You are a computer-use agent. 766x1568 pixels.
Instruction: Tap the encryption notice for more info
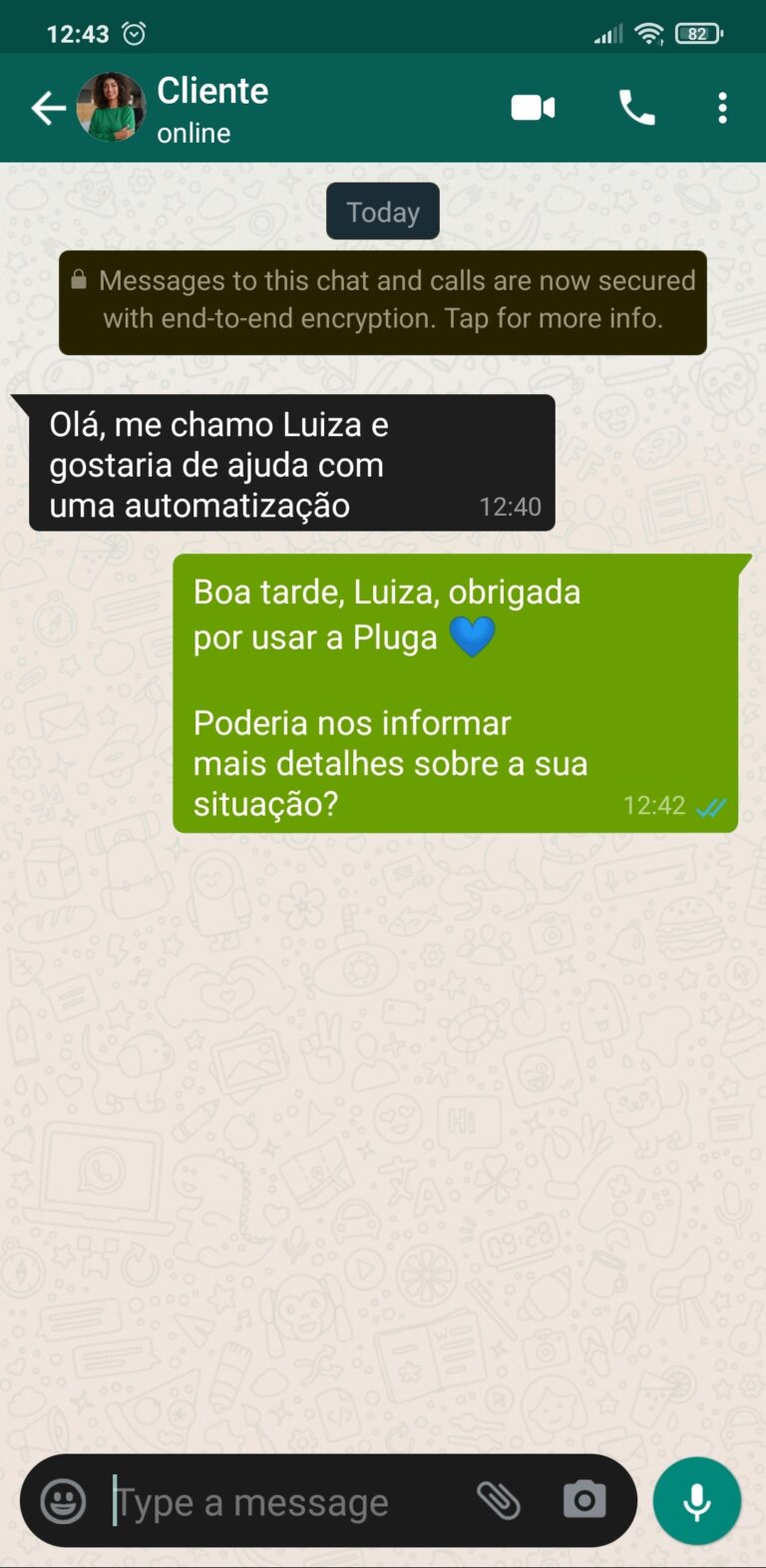click(x=382, y=302)
